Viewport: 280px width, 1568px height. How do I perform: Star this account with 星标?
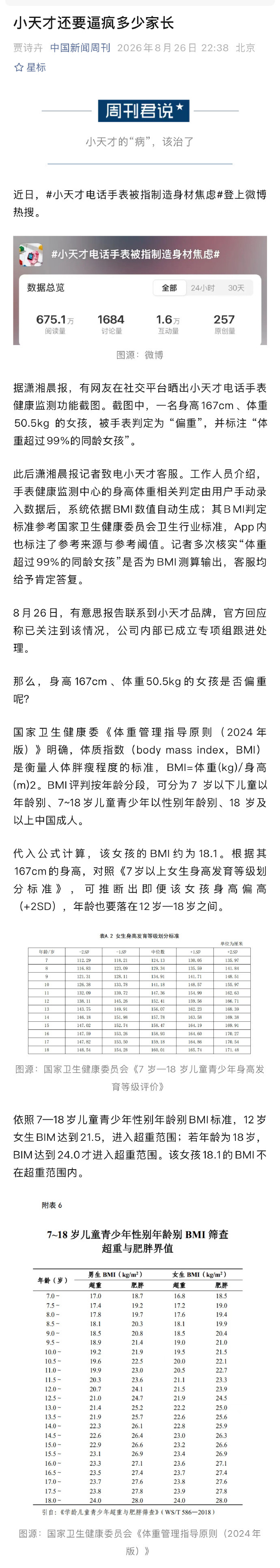[x=30, y=67]
